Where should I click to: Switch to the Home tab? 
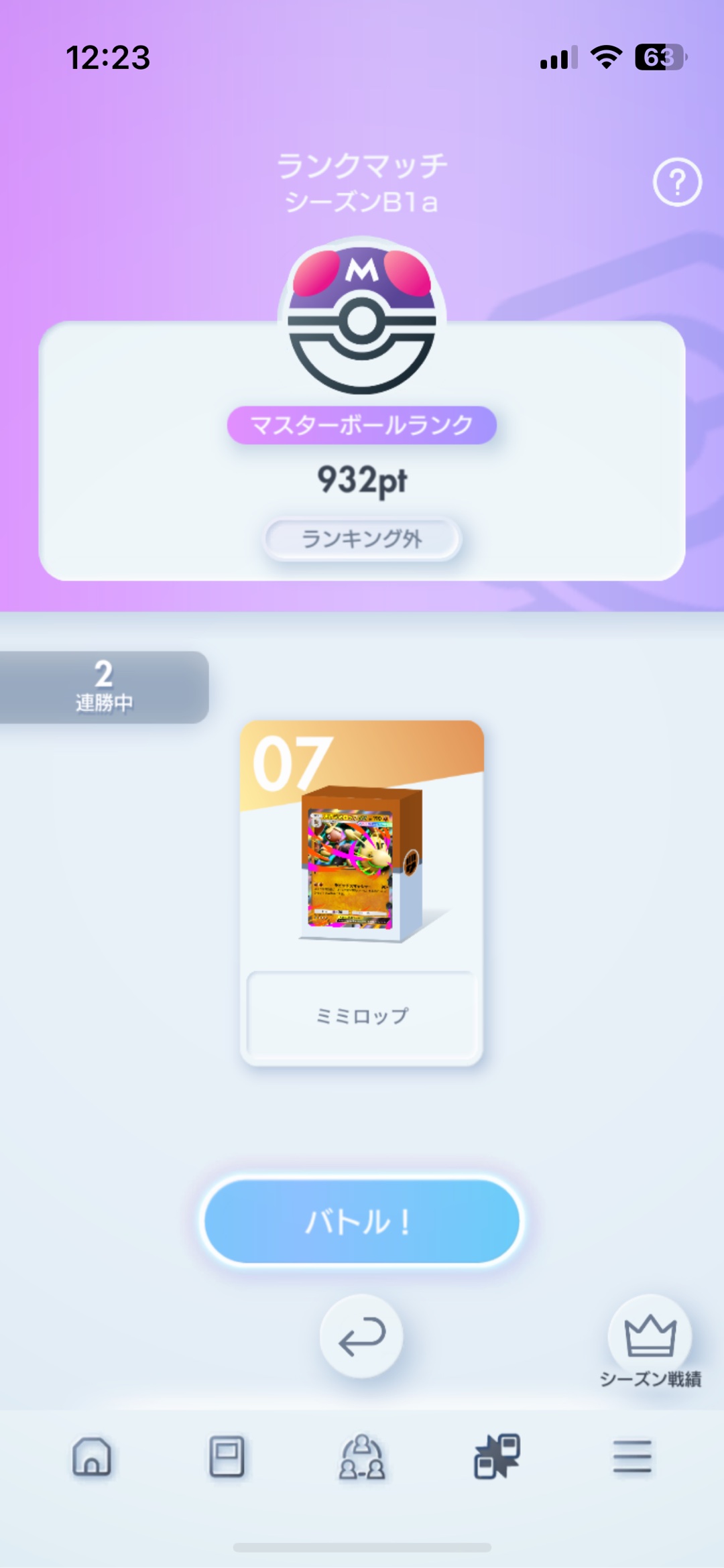coord(92,1457)
